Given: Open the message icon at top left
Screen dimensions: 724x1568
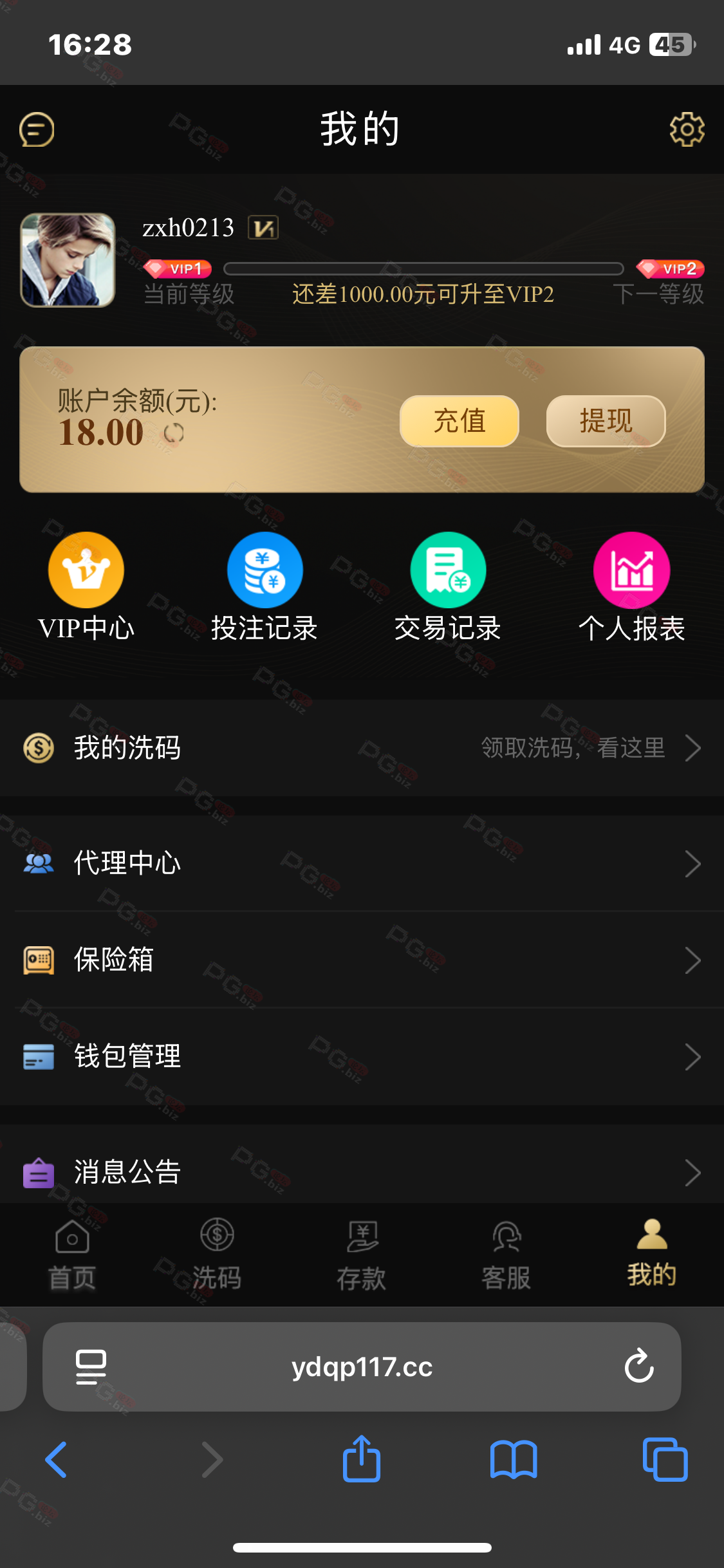Looking at the screenshot, I should point(37,129).
